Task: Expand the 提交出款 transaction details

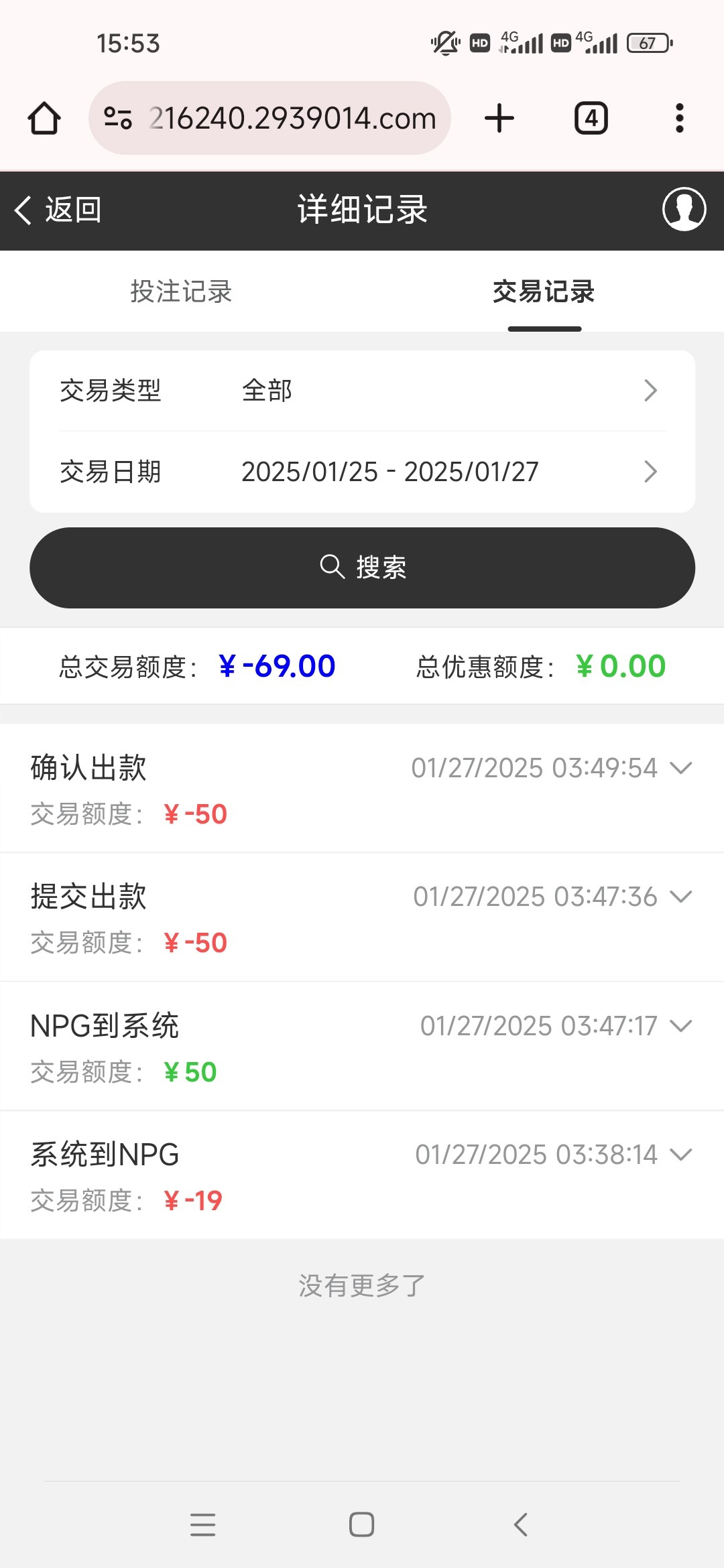Action: coord(362,917)
